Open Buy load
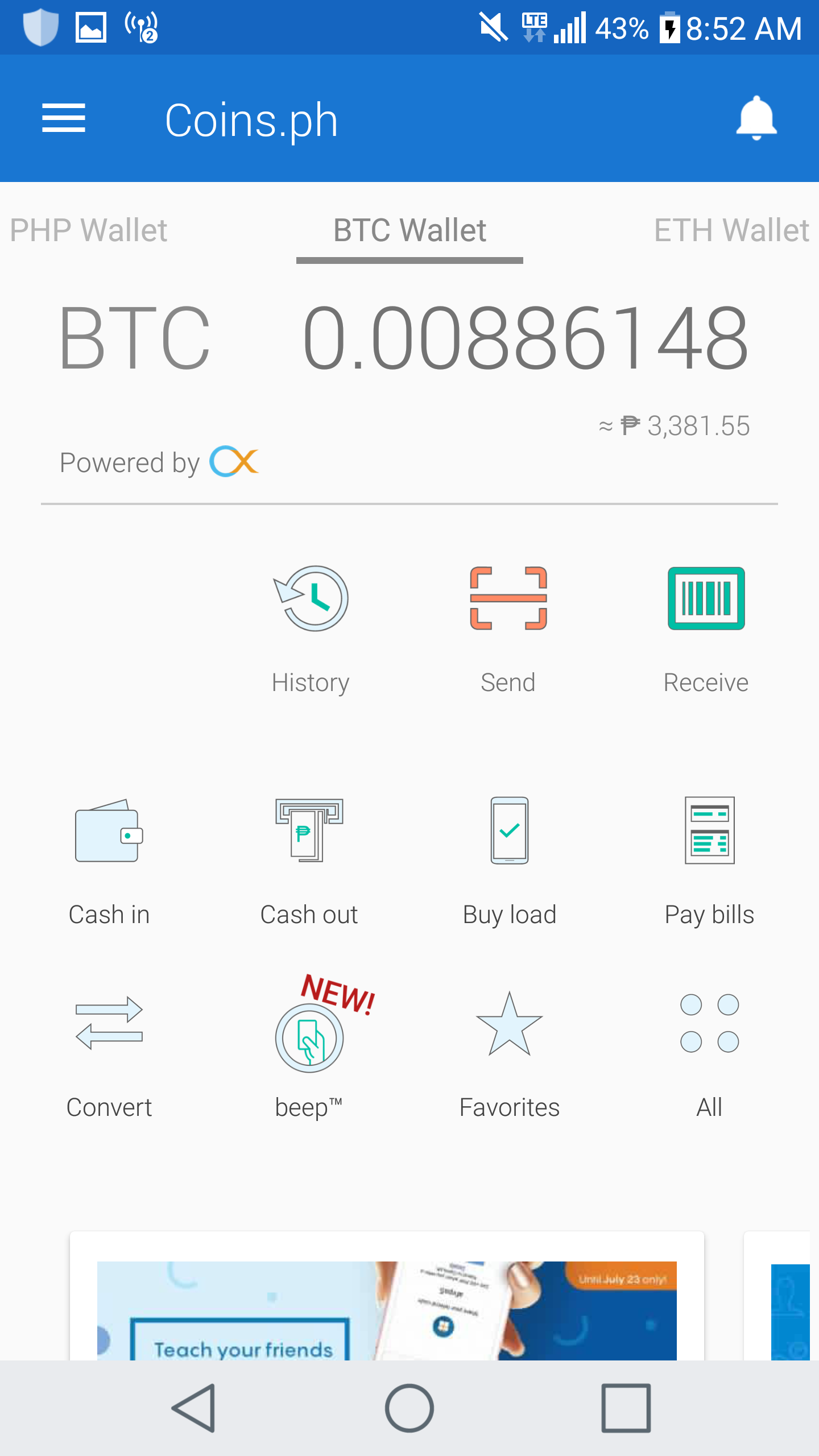Viewport: 819px width, 1456px height. pos(510,859)
